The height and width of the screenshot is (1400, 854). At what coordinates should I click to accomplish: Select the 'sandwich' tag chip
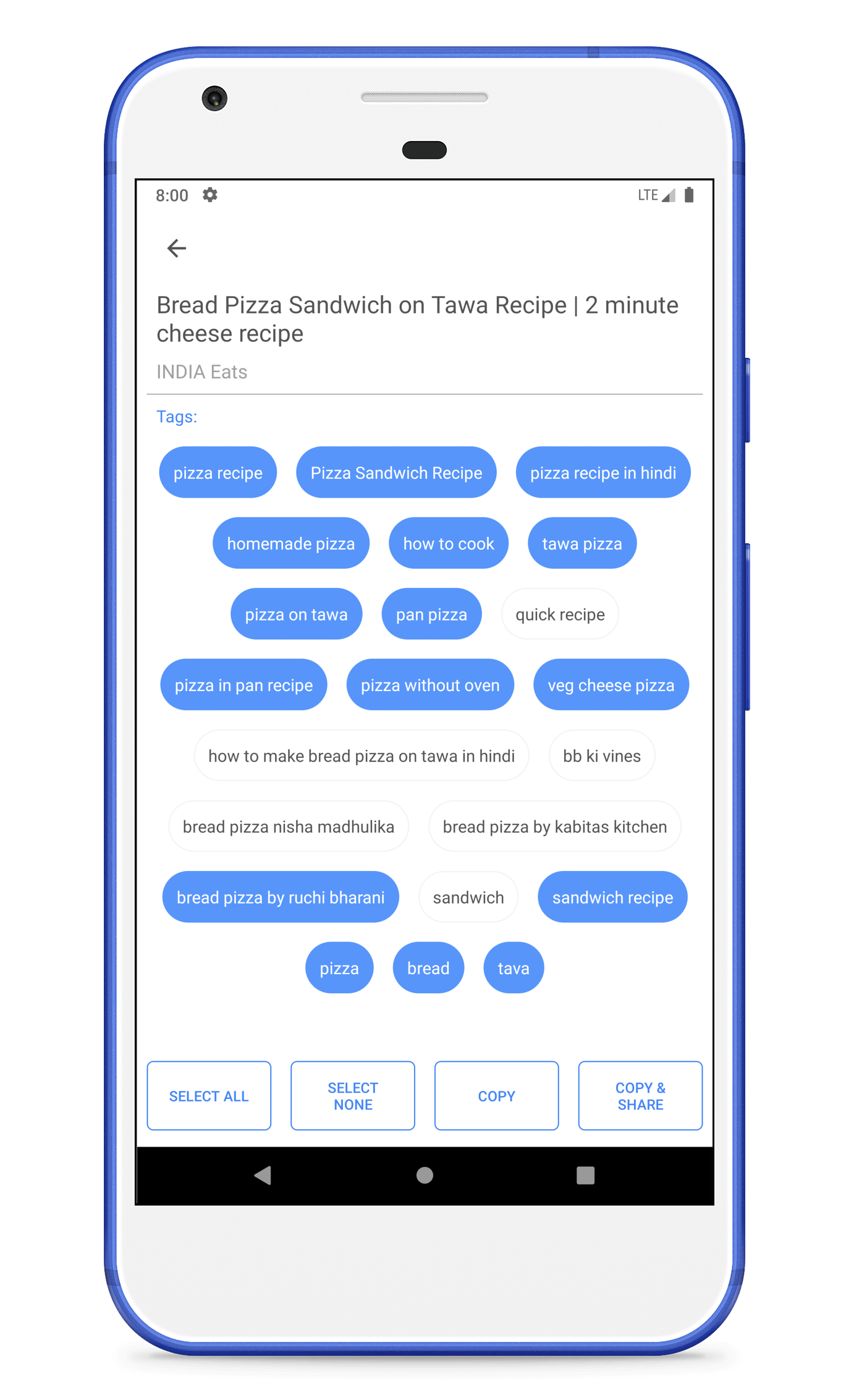click(x=468, y=897)
